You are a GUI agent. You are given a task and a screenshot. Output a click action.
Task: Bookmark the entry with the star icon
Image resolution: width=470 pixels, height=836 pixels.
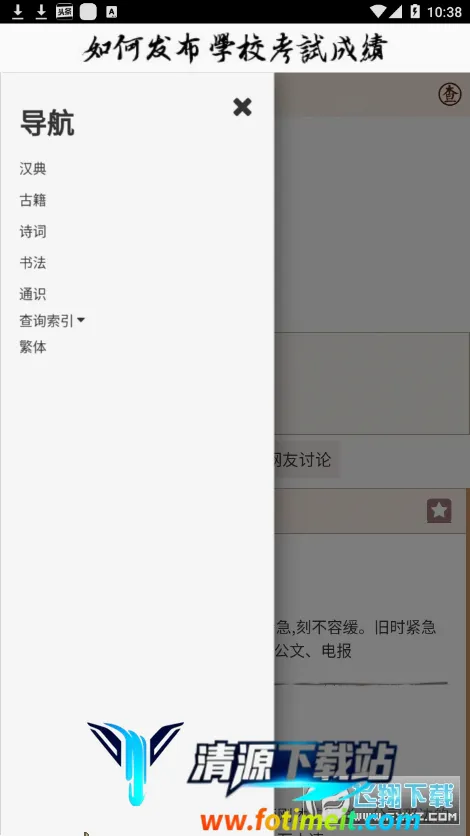(x=439, y=511)
